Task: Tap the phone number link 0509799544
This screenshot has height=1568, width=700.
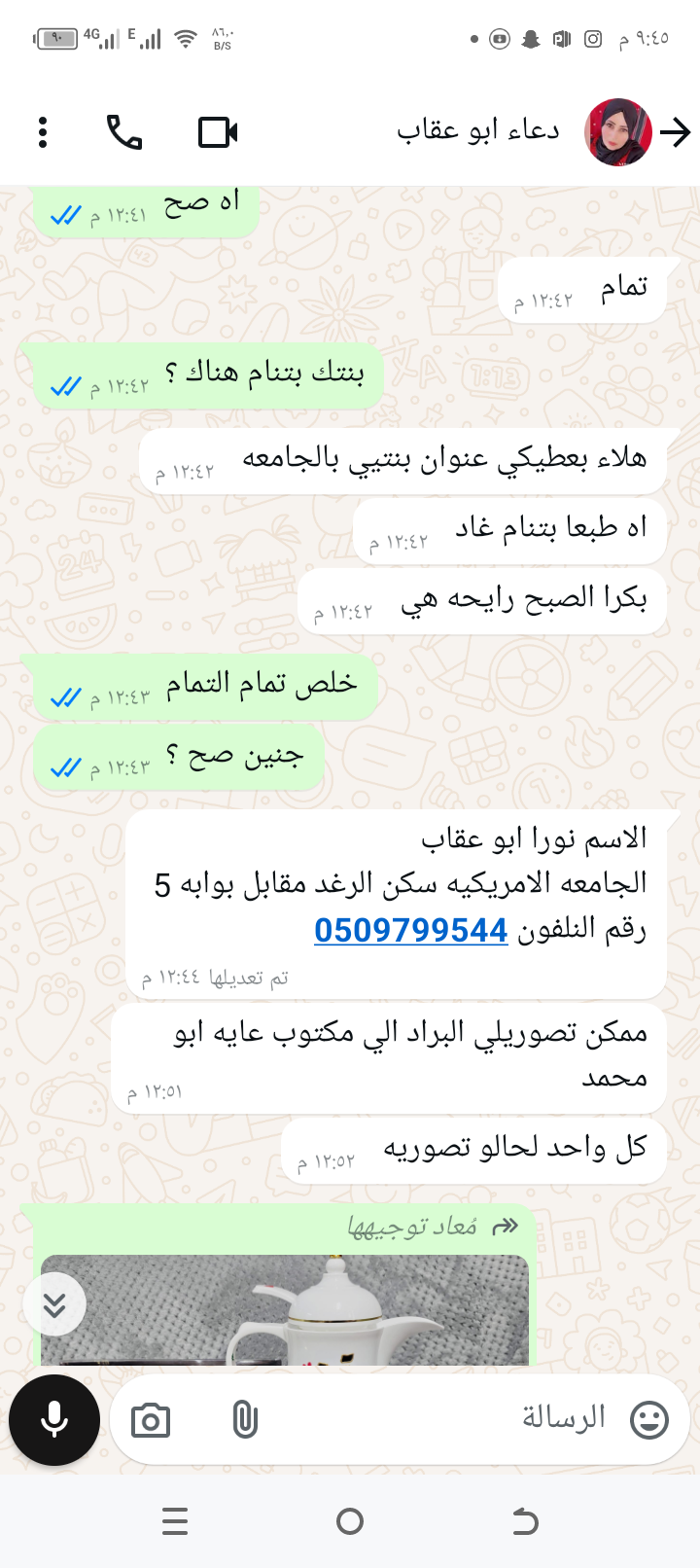Action: pyautogui.click(x=410, y=930)
